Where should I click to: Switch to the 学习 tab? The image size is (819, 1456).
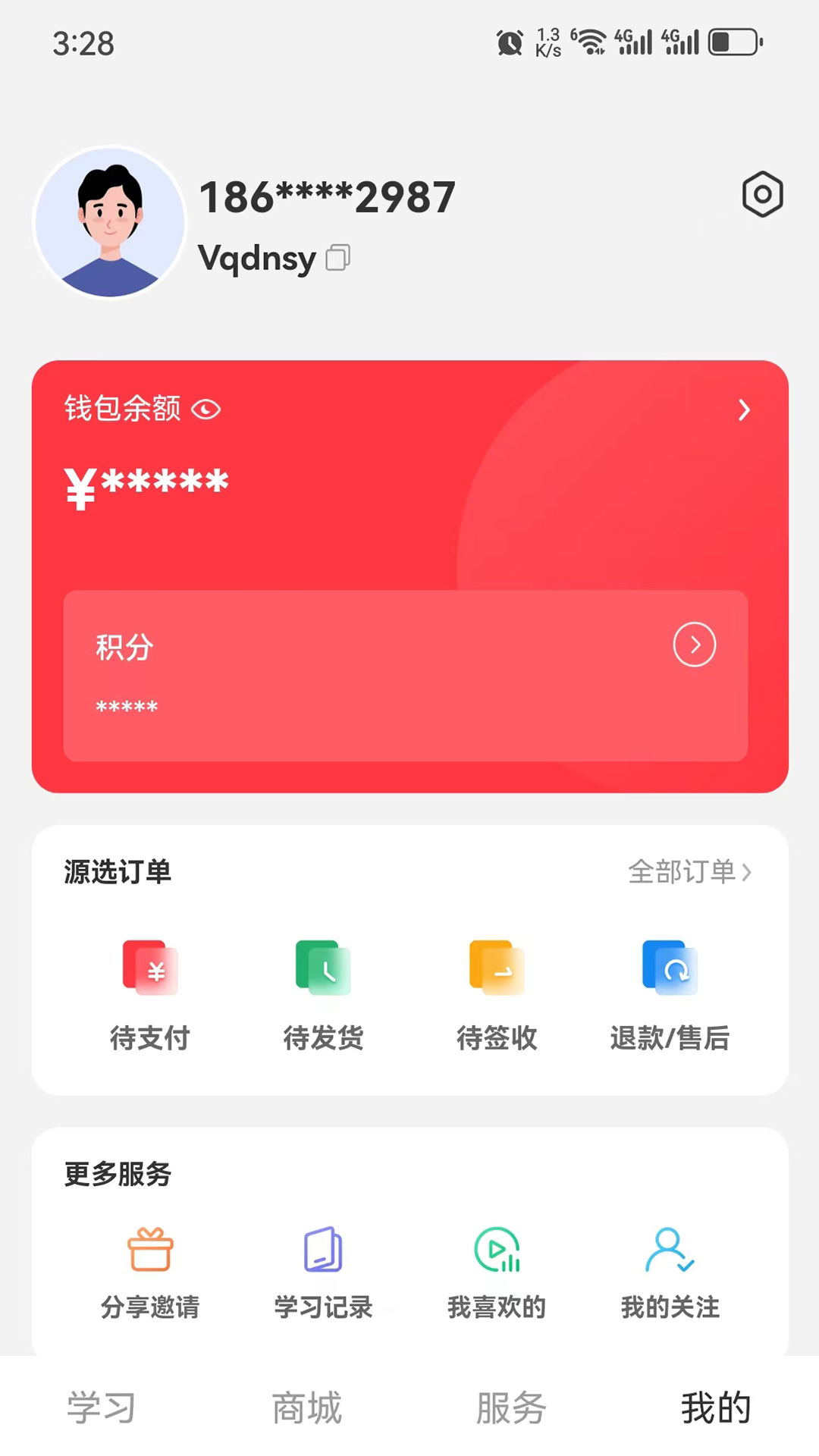[102, 1407]
